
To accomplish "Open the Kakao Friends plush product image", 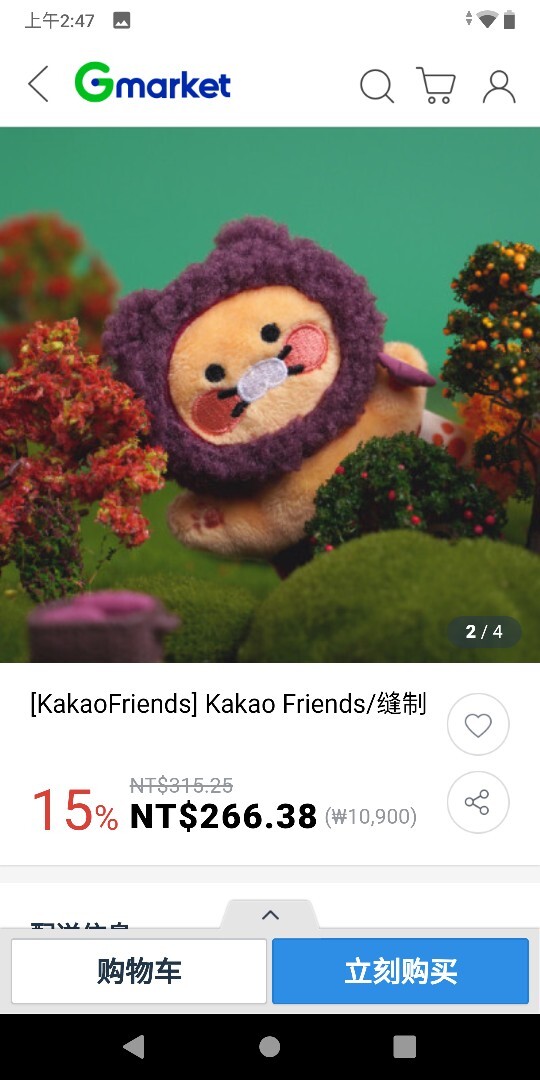I will pyautogui.click(x=270, y=395).
